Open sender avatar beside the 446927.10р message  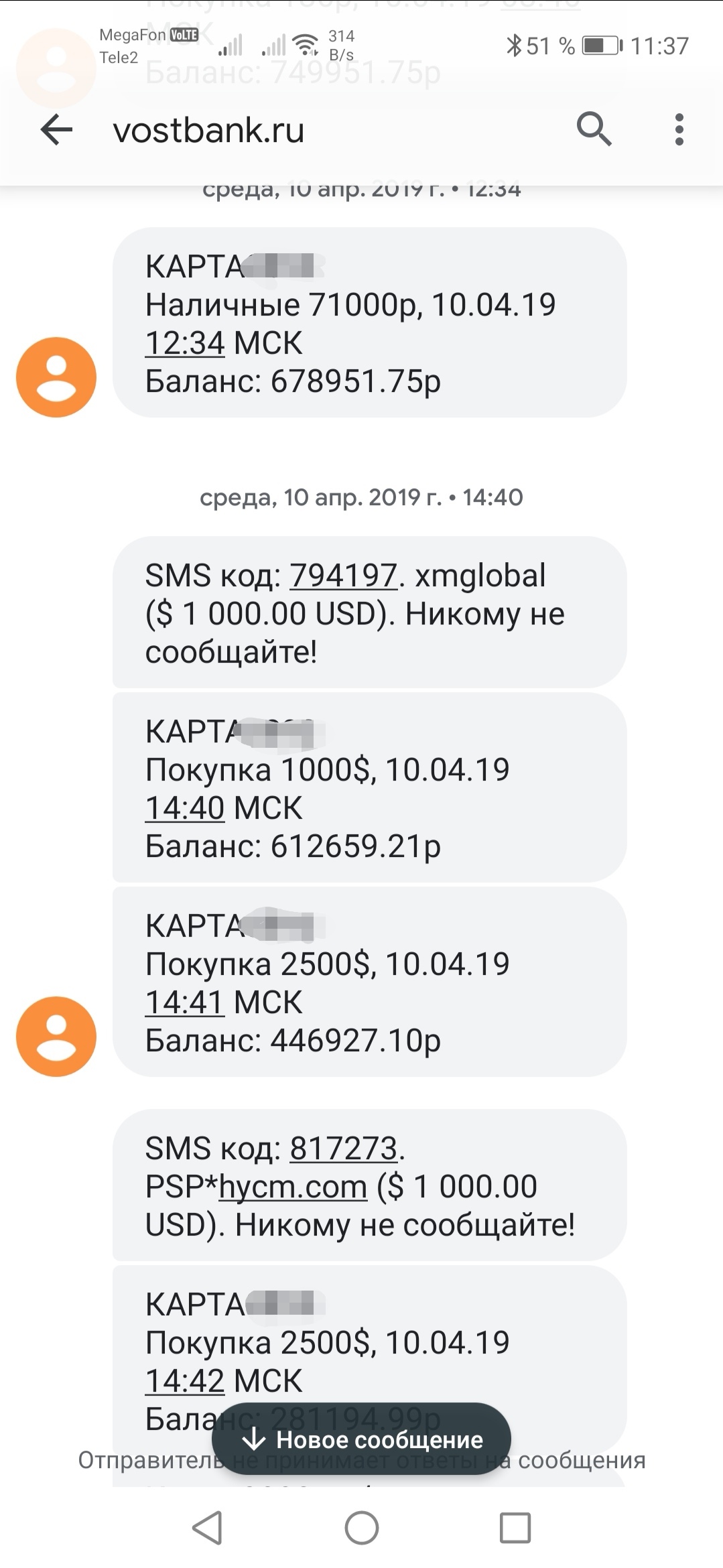56,1037
